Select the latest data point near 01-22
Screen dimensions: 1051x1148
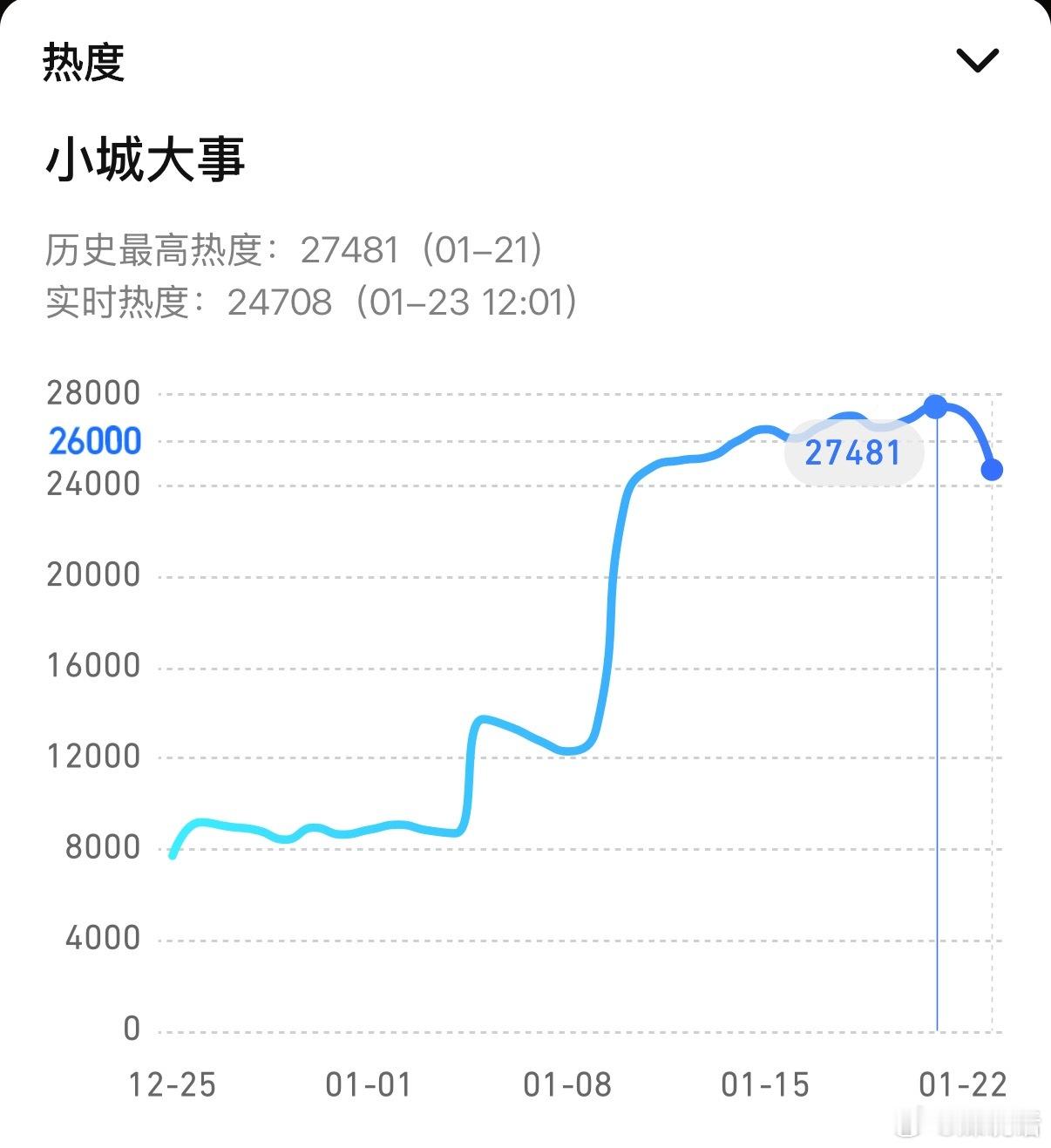993,469
